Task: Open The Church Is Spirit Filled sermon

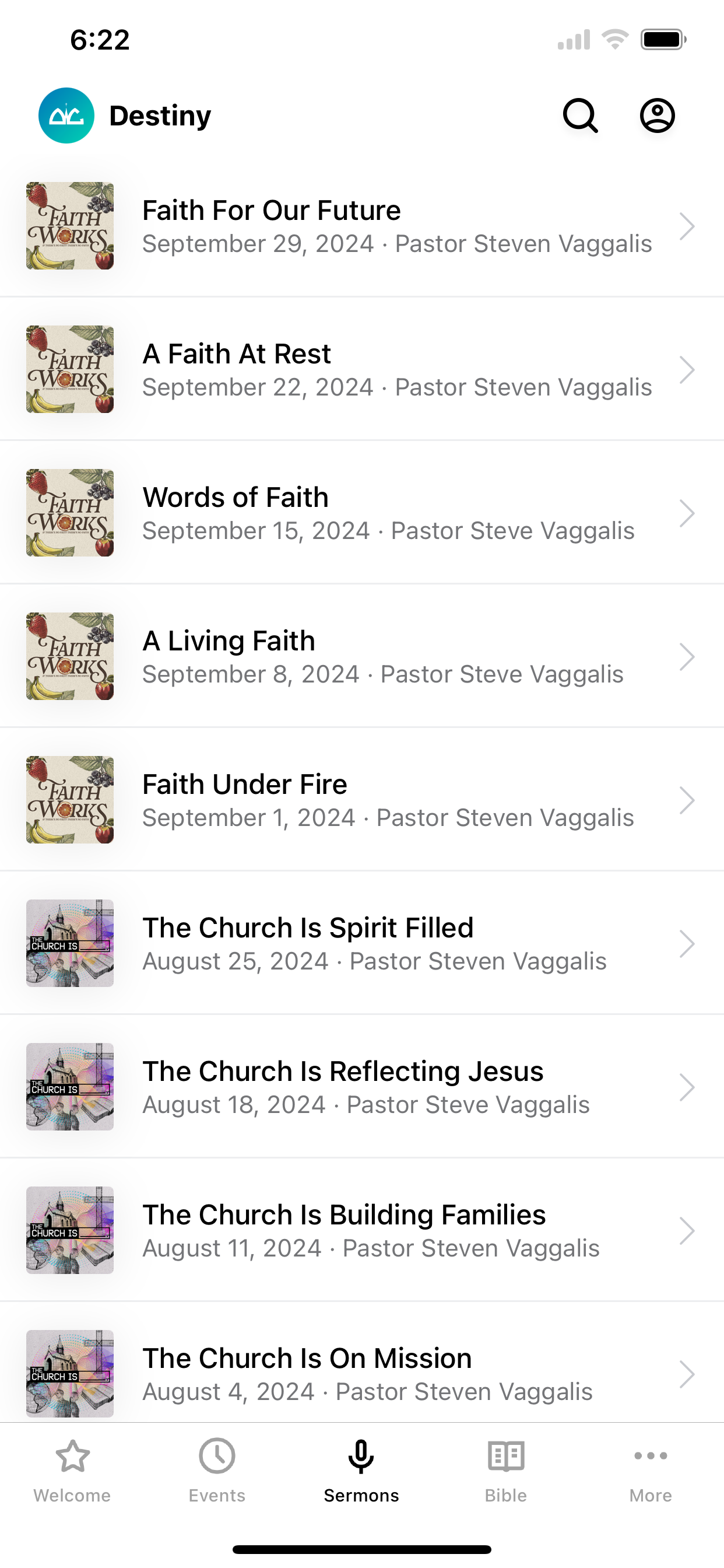Action: click(362, 943)
